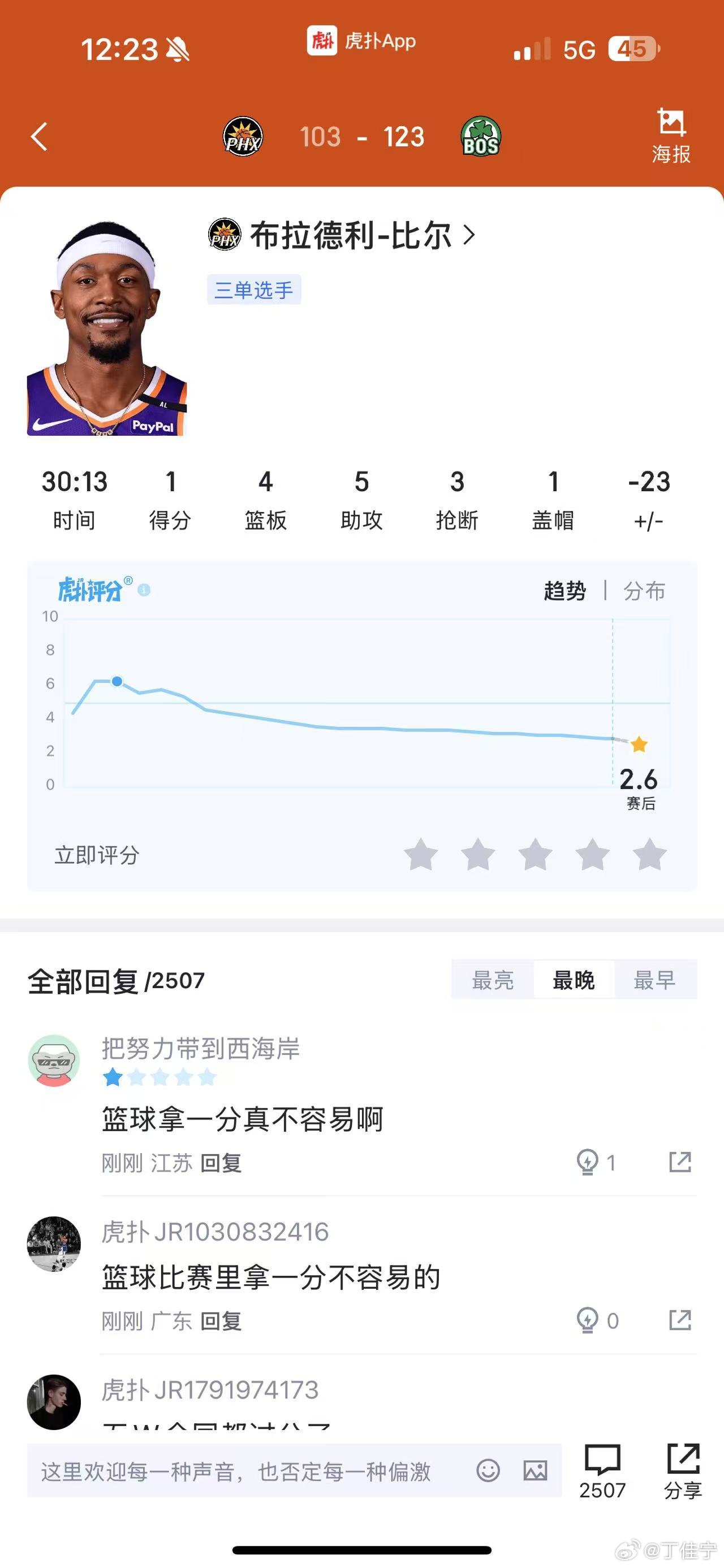
Task: Share 虎扑JR1030832416's comment
Action: 680,1320
